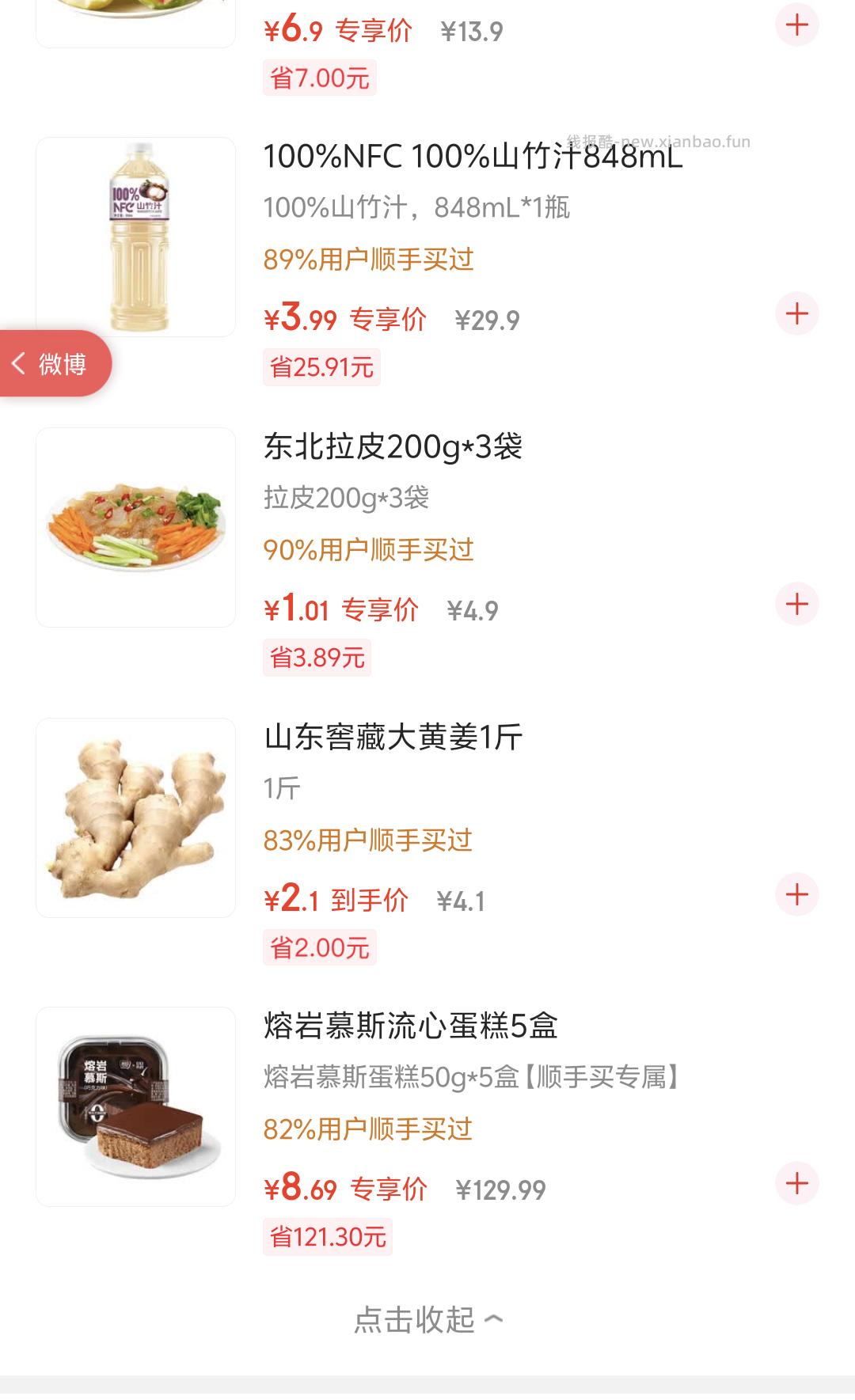The height and width of the screenshot is (1400, 855).
Task: Tap the 微博 back chevron button
Action: tap(51, 364)
